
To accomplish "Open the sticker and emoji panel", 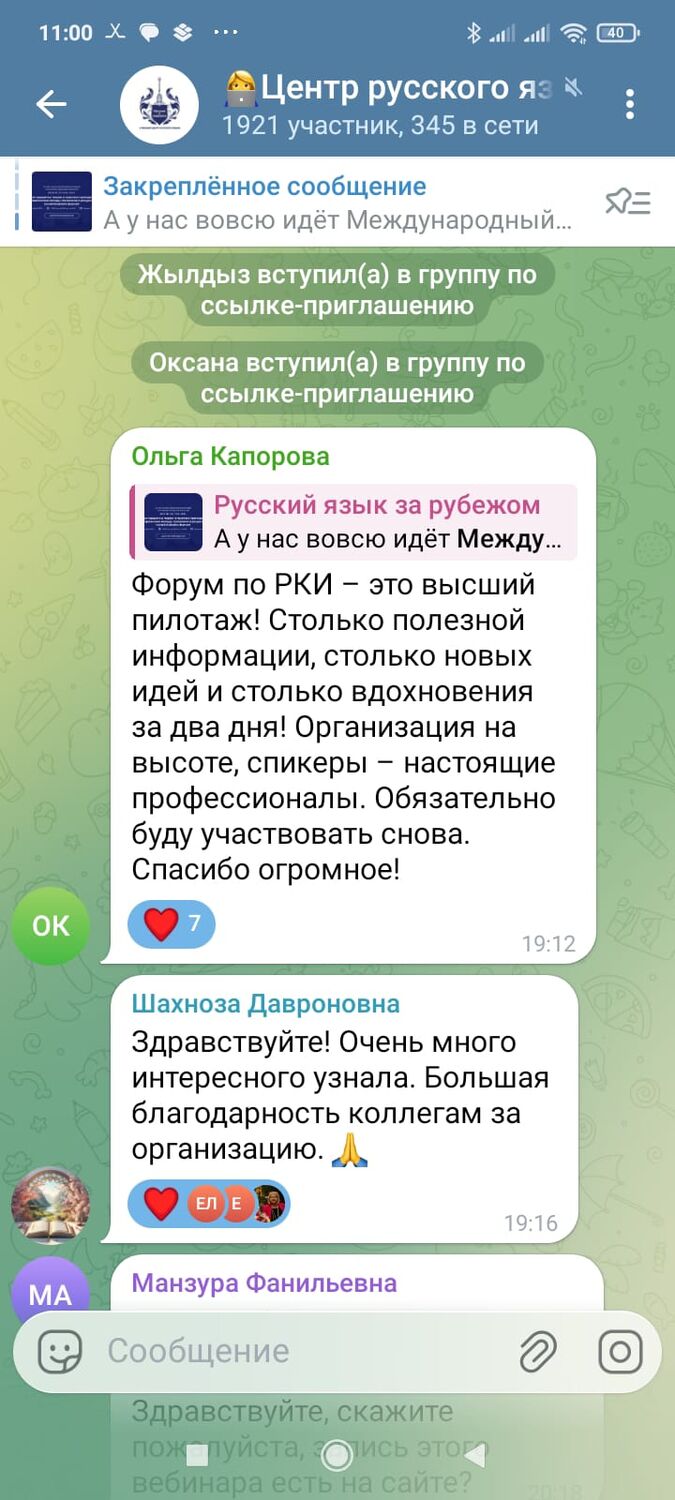I will point(60,1352).
